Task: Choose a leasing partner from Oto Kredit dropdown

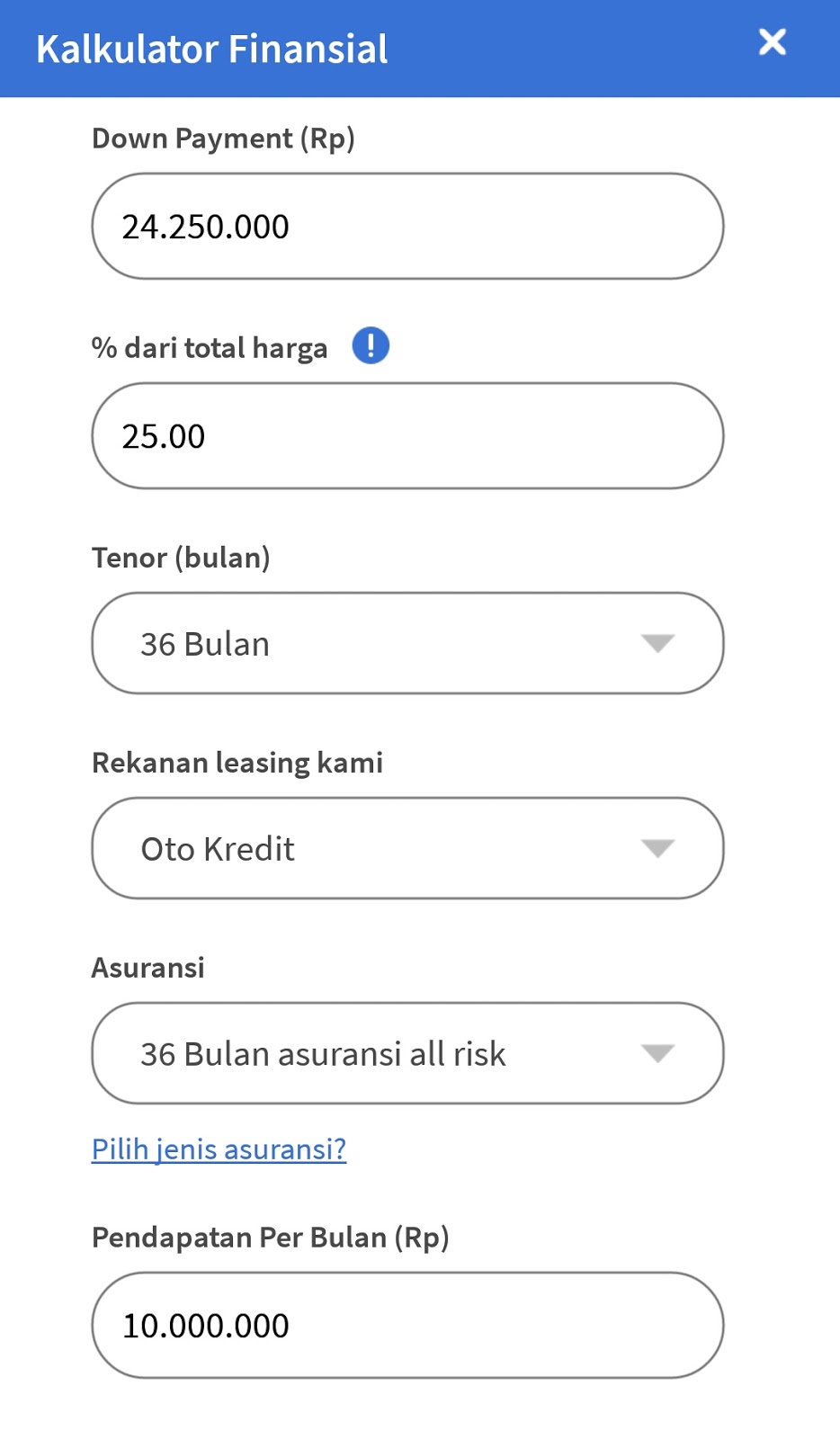Action: point(407,849)
